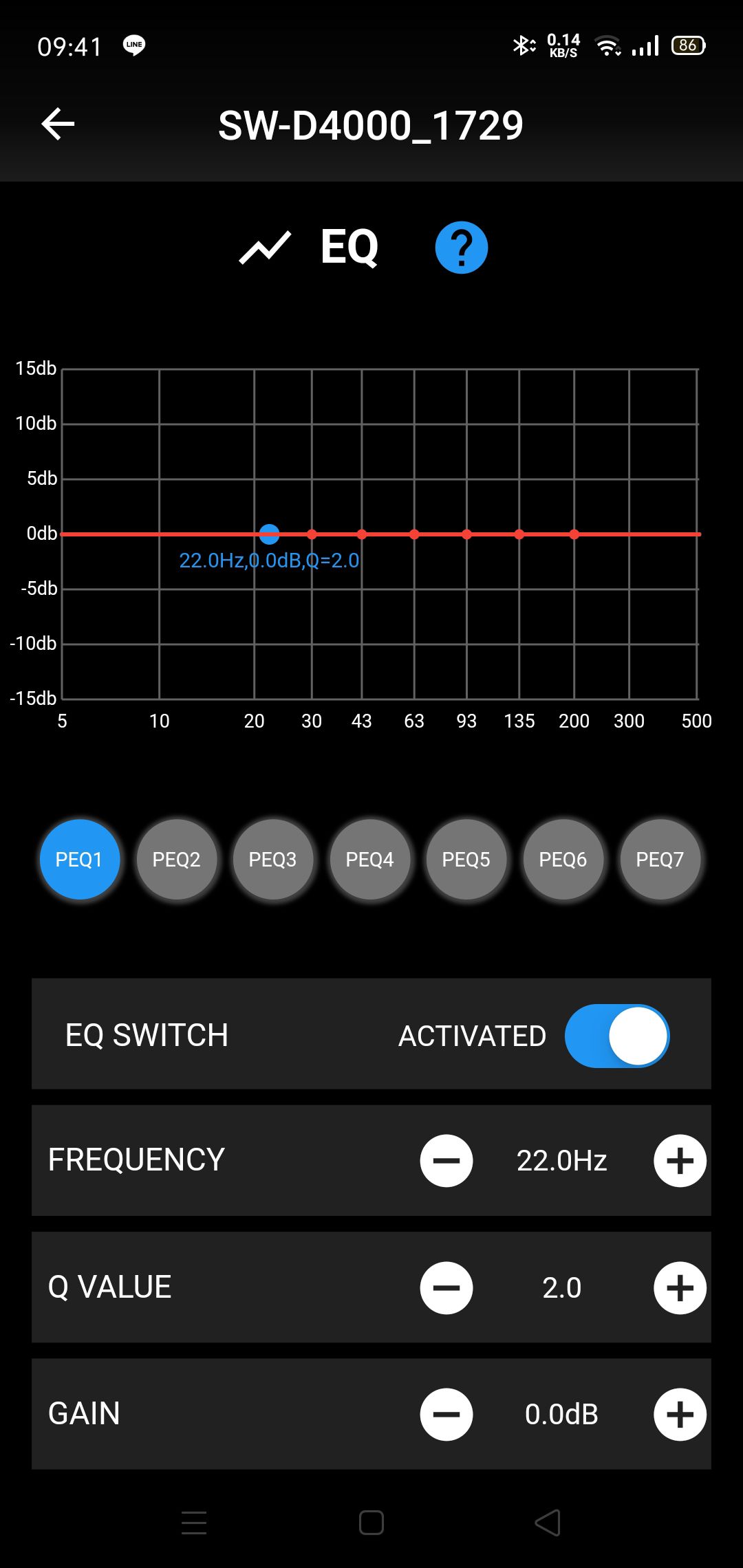Screen dimensions: 743x1568
Task: Increase the frequency with plus
Action: pyautogui.click(x=680, y=1161)
